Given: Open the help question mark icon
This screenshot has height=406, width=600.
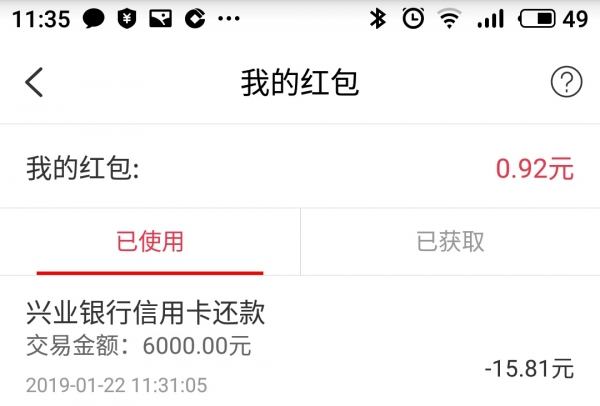Looking at the screenshot, I should point(566,82).
